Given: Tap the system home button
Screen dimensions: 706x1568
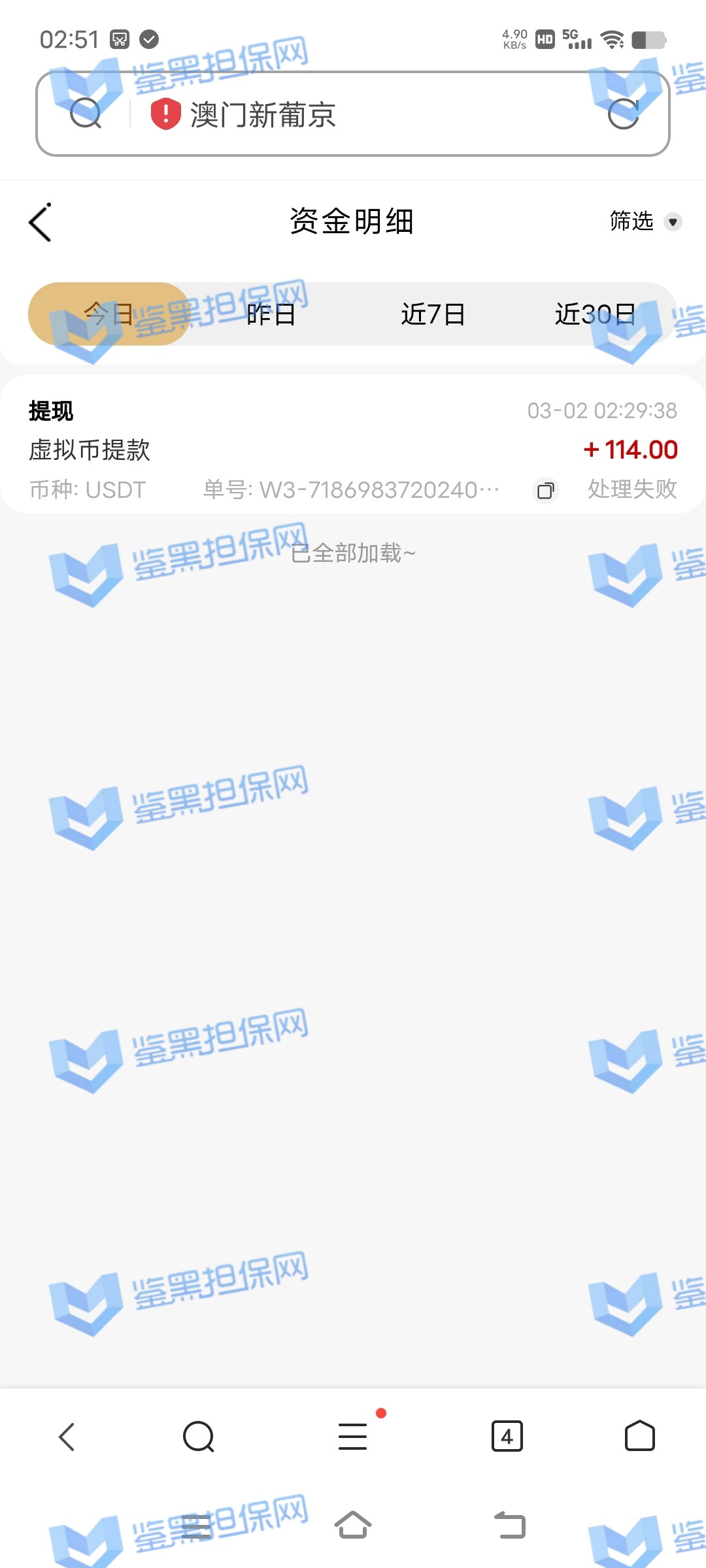Looking at the screenshot, I should (353, 1526).
